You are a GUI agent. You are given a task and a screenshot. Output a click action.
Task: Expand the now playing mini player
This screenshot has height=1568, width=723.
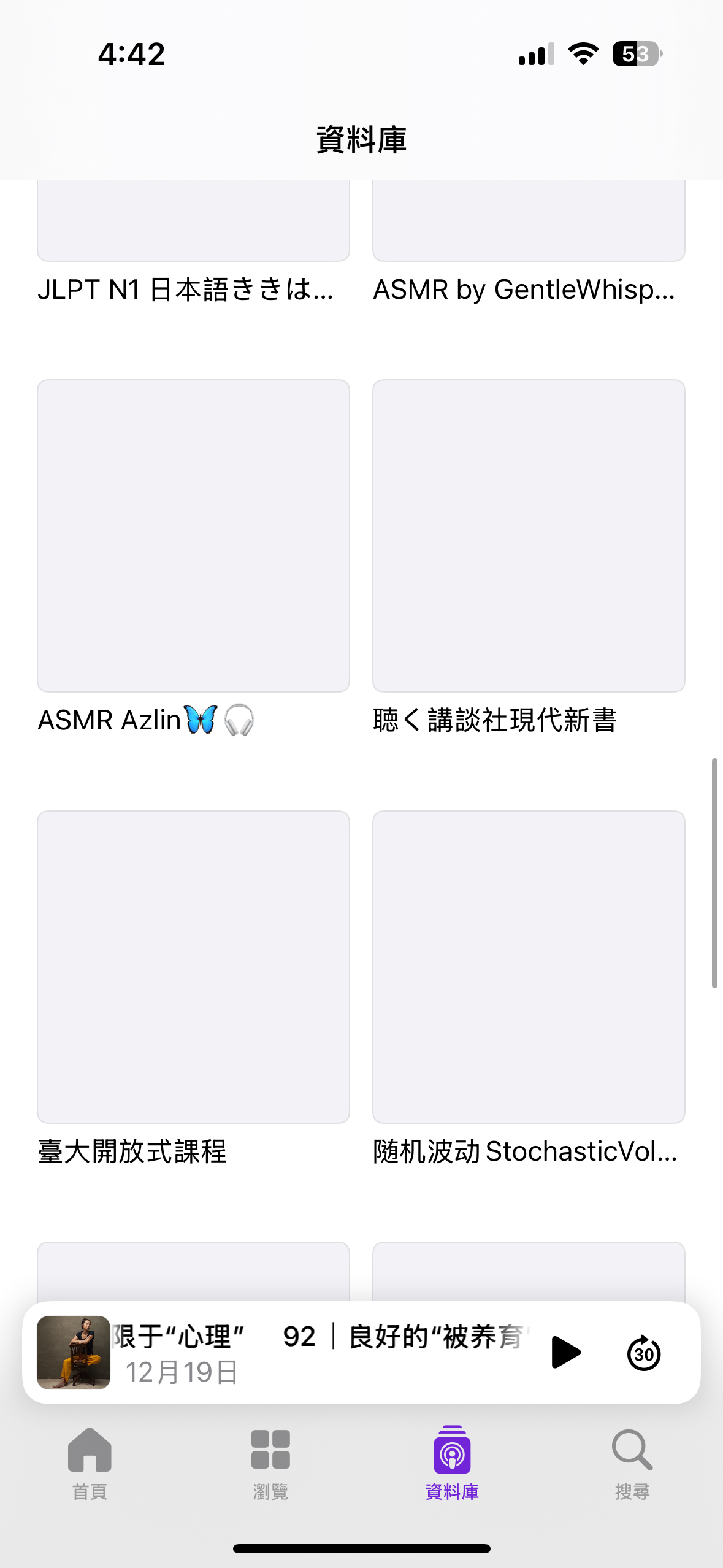coord(319,1352)
